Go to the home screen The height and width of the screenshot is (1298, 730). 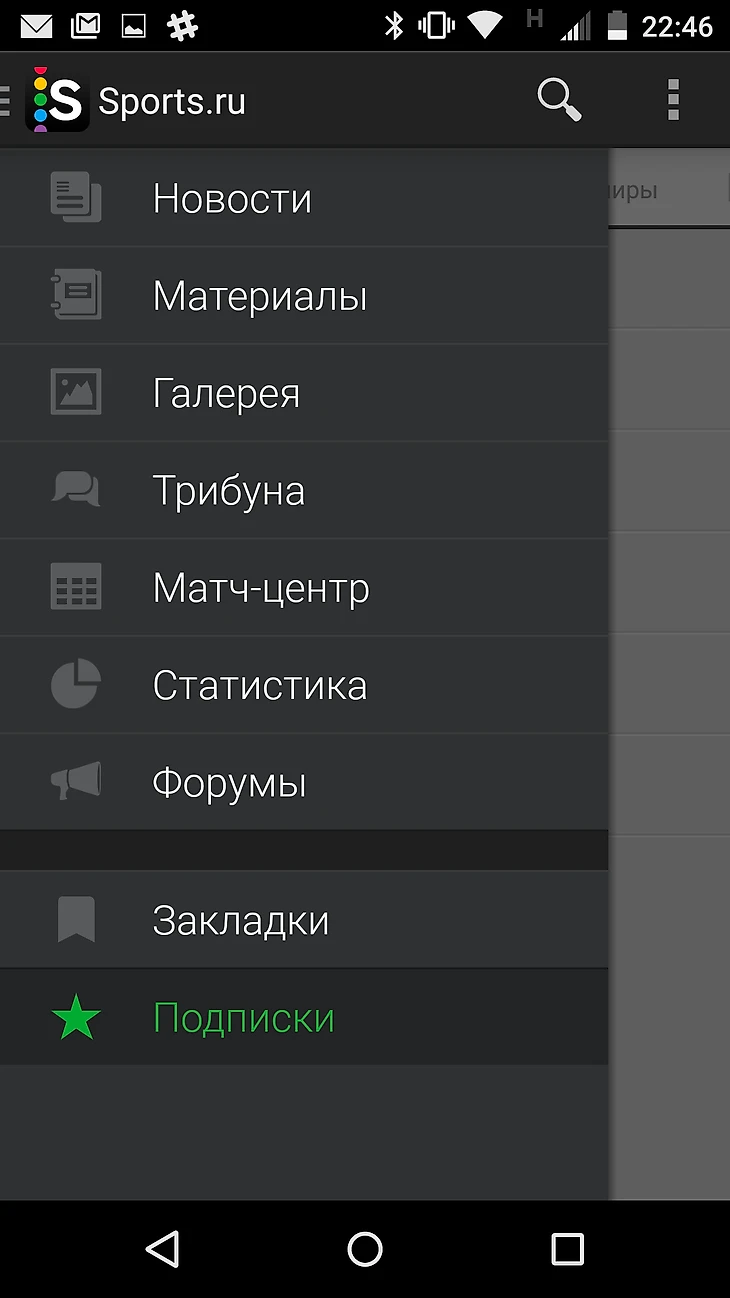365,1249
